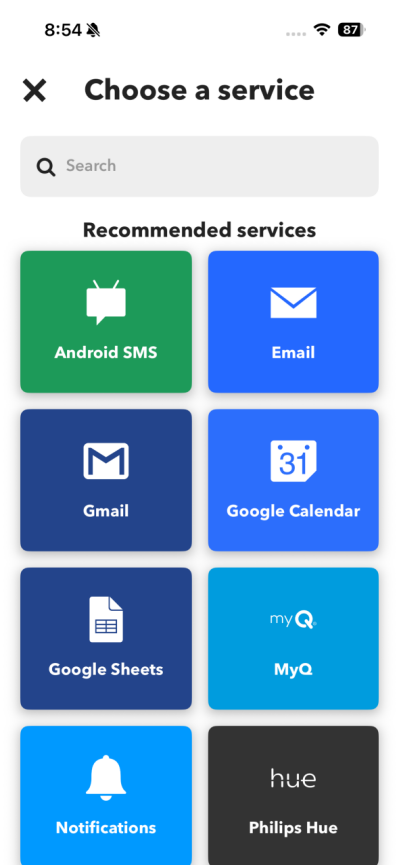Select Google Sheets from recommended services
400x866 pixels.
click(x=106, y=638)
